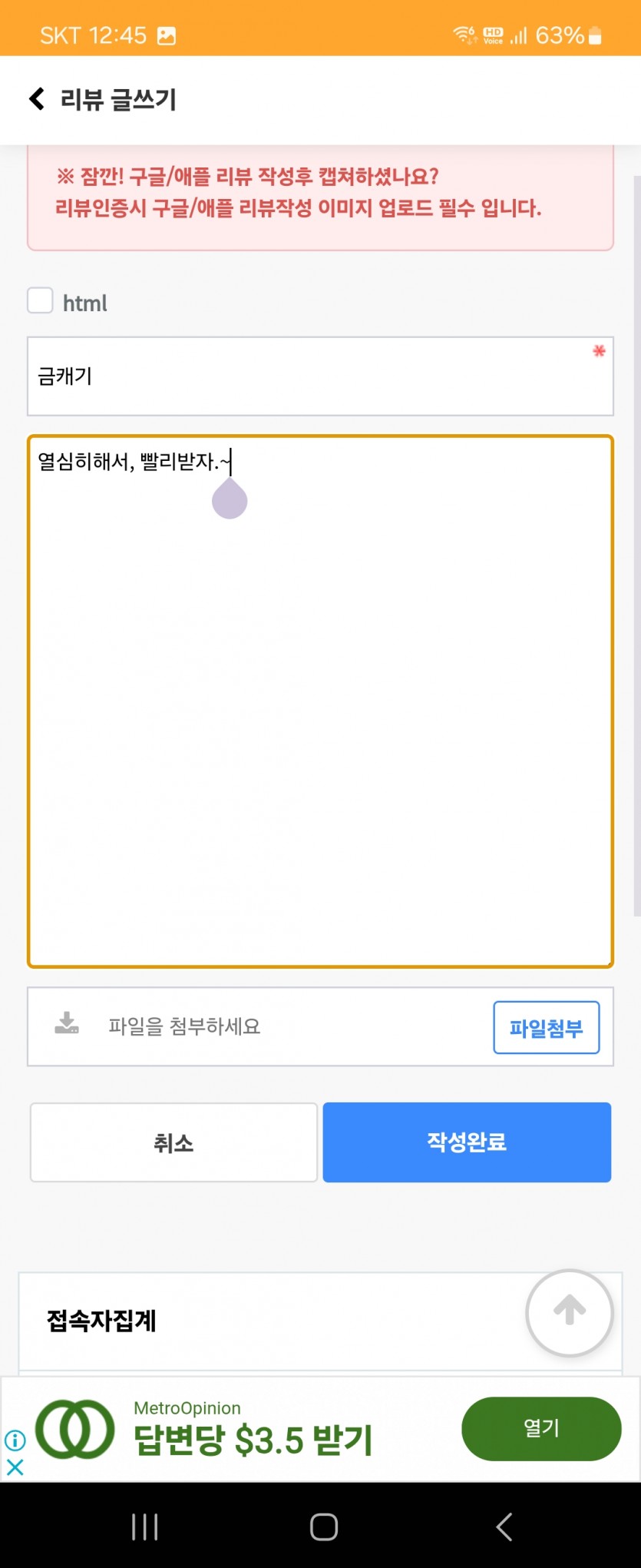The height and width of the screenshot is (1568, 641).
Task: Go to the home screen
Action: point(323,1527)
